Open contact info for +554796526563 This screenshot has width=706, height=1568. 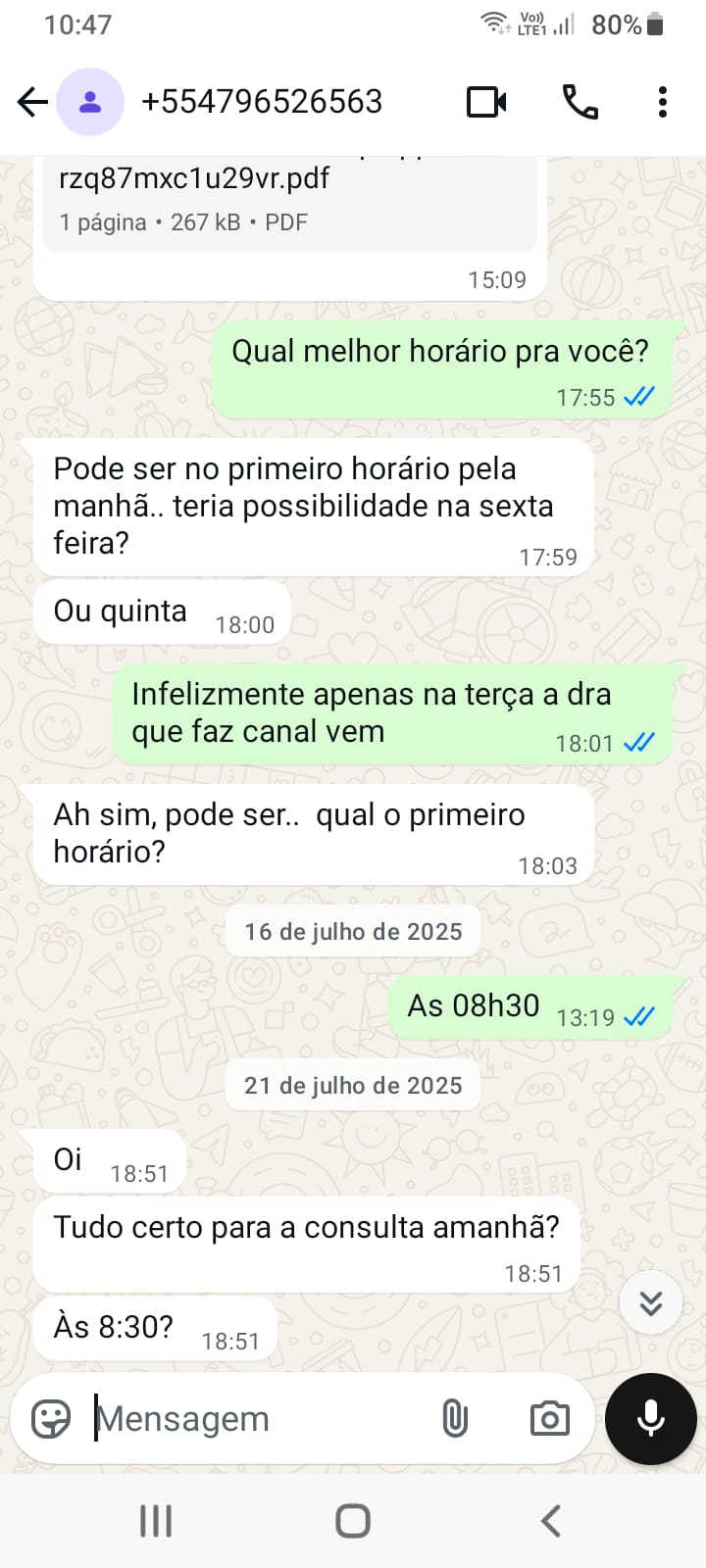(262, 102)
